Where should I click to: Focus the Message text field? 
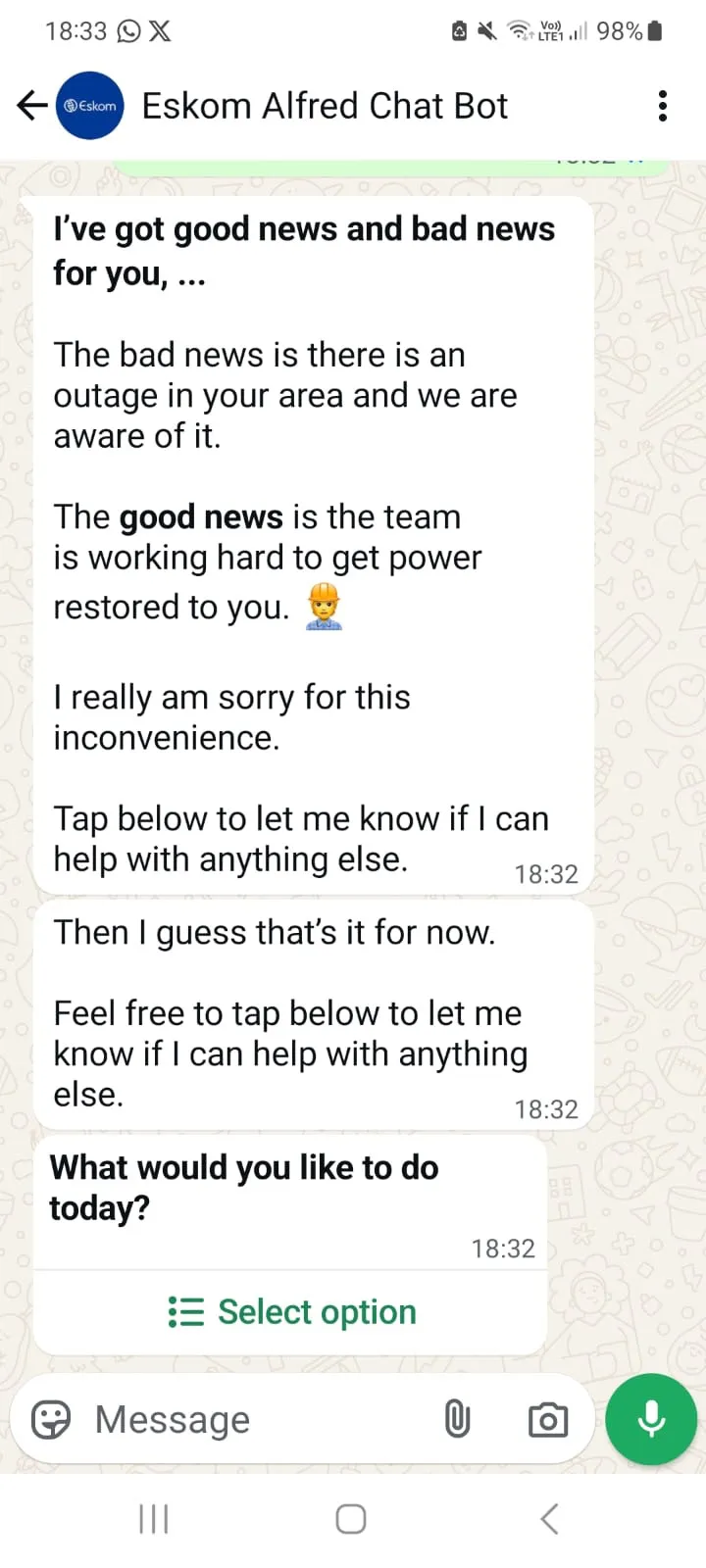point(255,1419)
